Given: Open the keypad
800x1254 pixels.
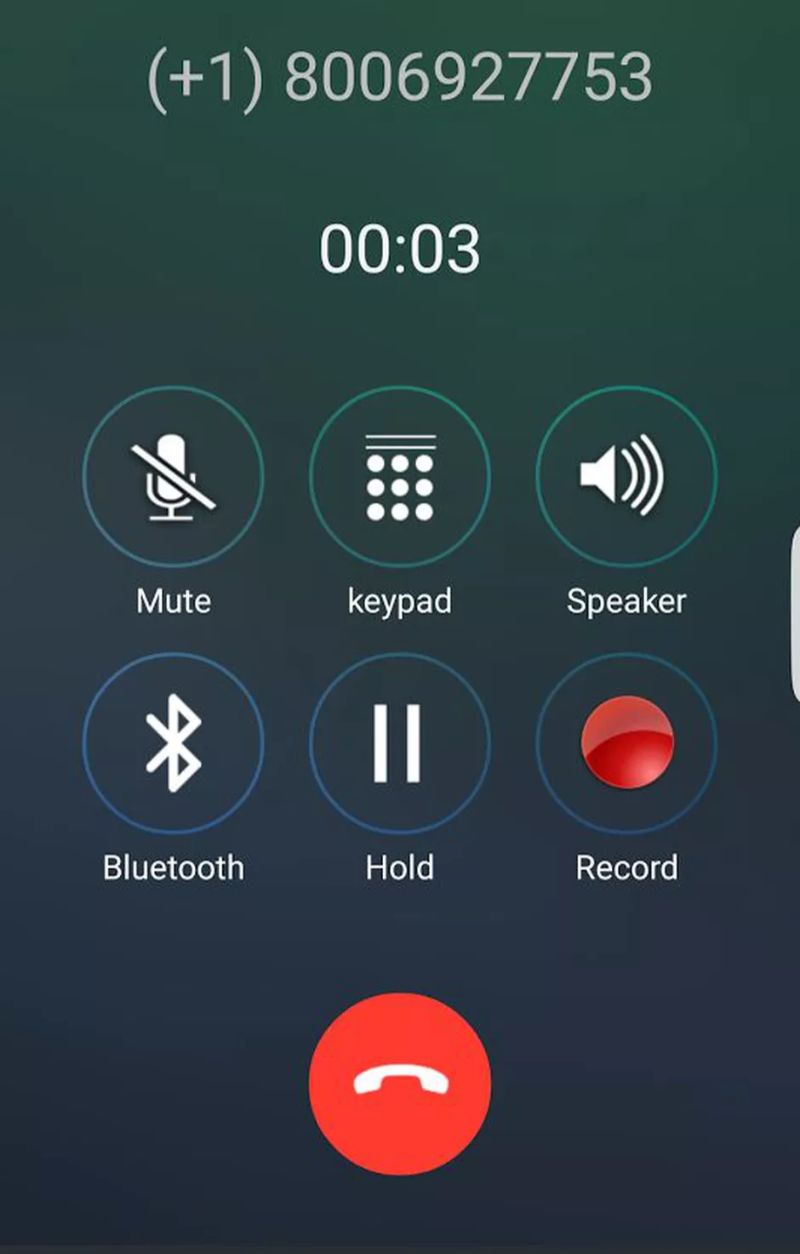Looking at the screenshot, I should coord(400,477).
